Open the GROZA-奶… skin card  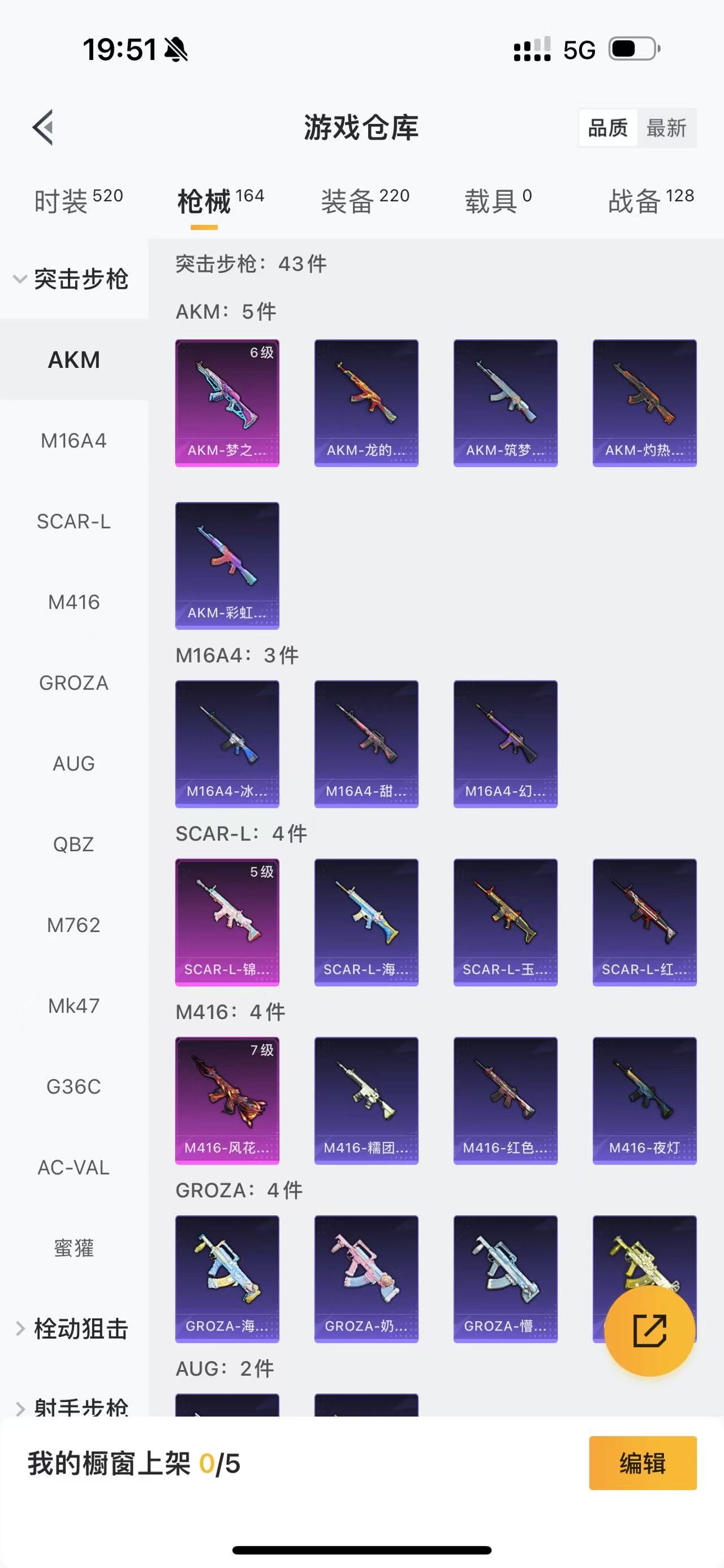tap(366, 1279)
